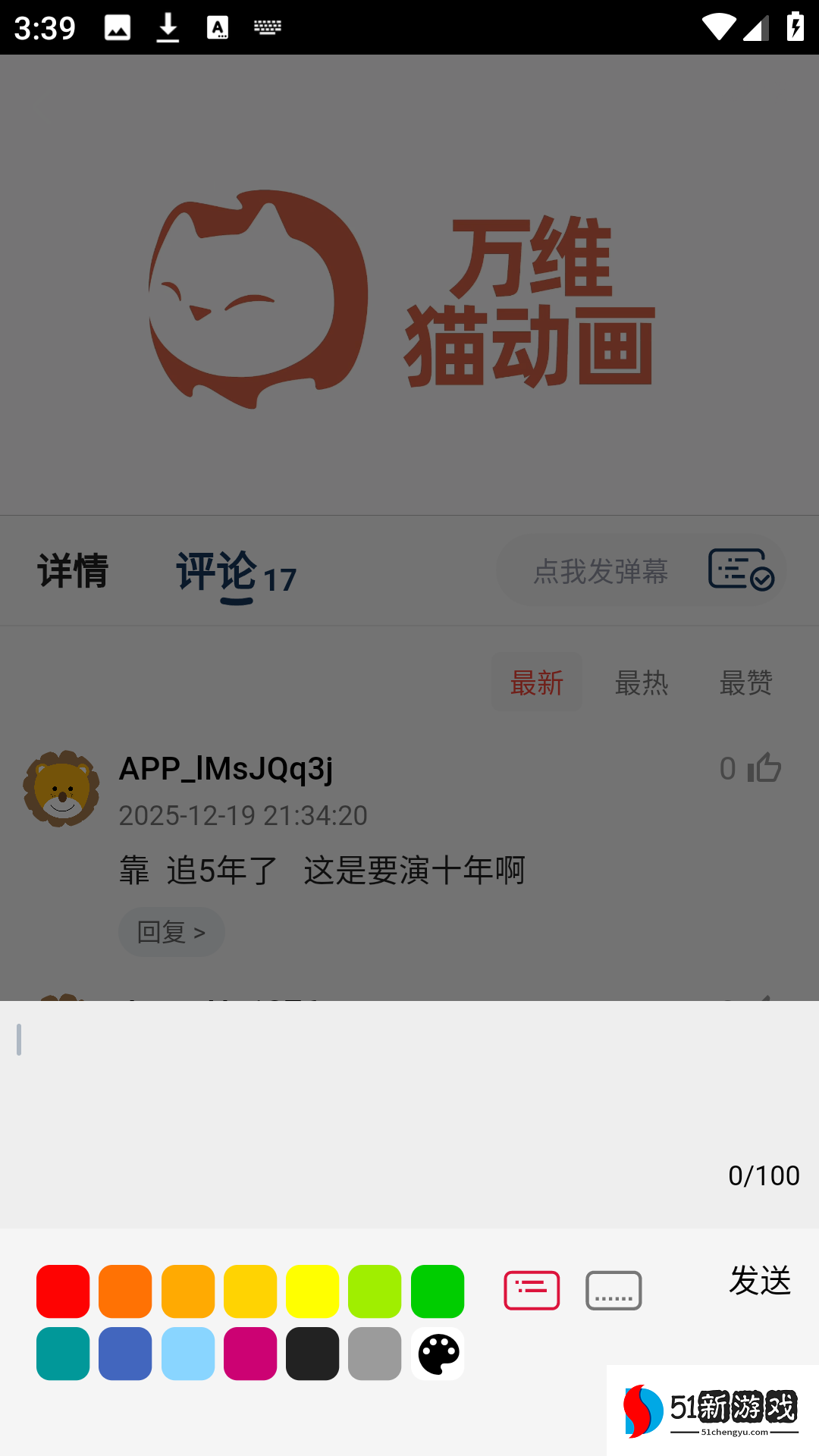Select the red color swatch

63,1291
